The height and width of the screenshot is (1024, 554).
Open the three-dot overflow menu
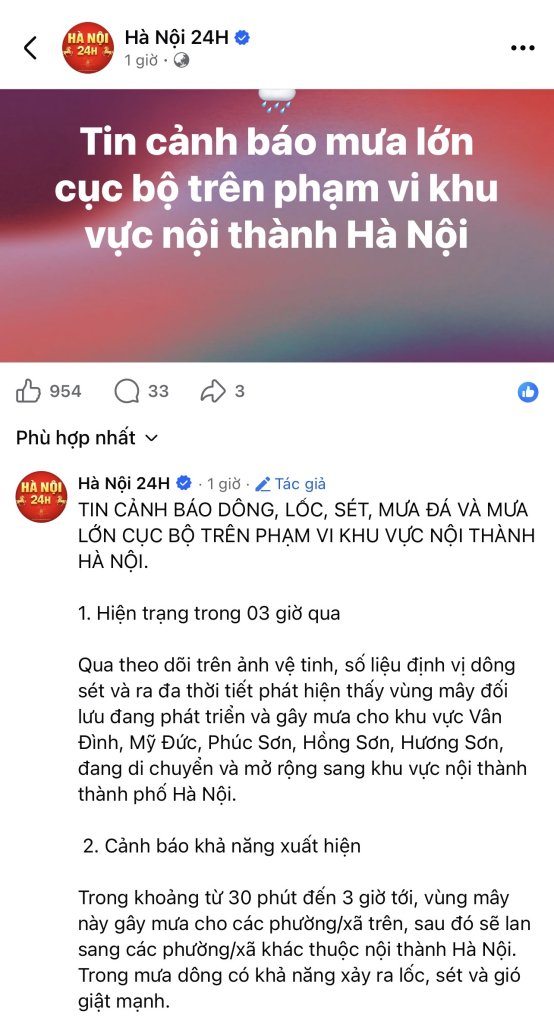tap(523, 48)
